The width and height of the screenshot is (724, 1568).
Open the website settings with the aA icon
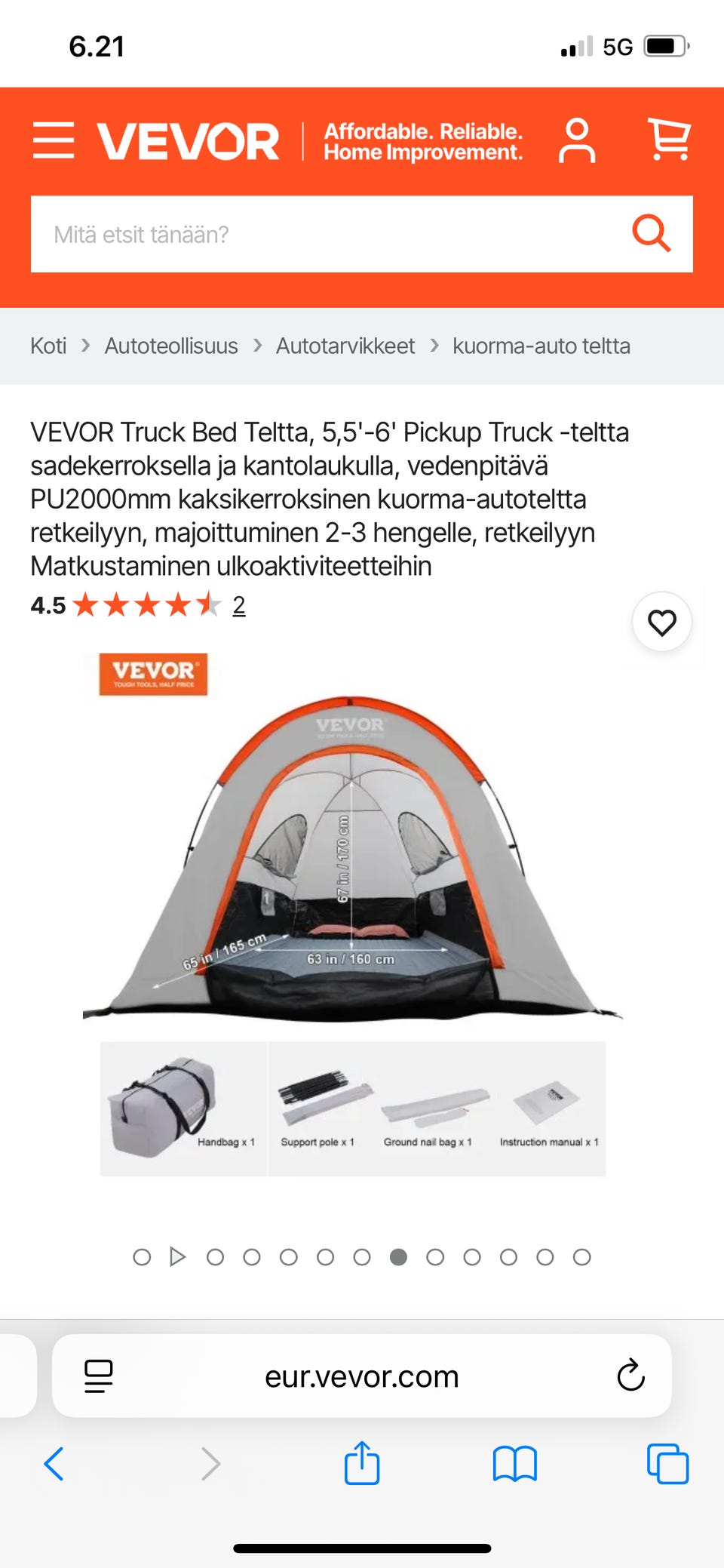click(x=99, y=1375)
